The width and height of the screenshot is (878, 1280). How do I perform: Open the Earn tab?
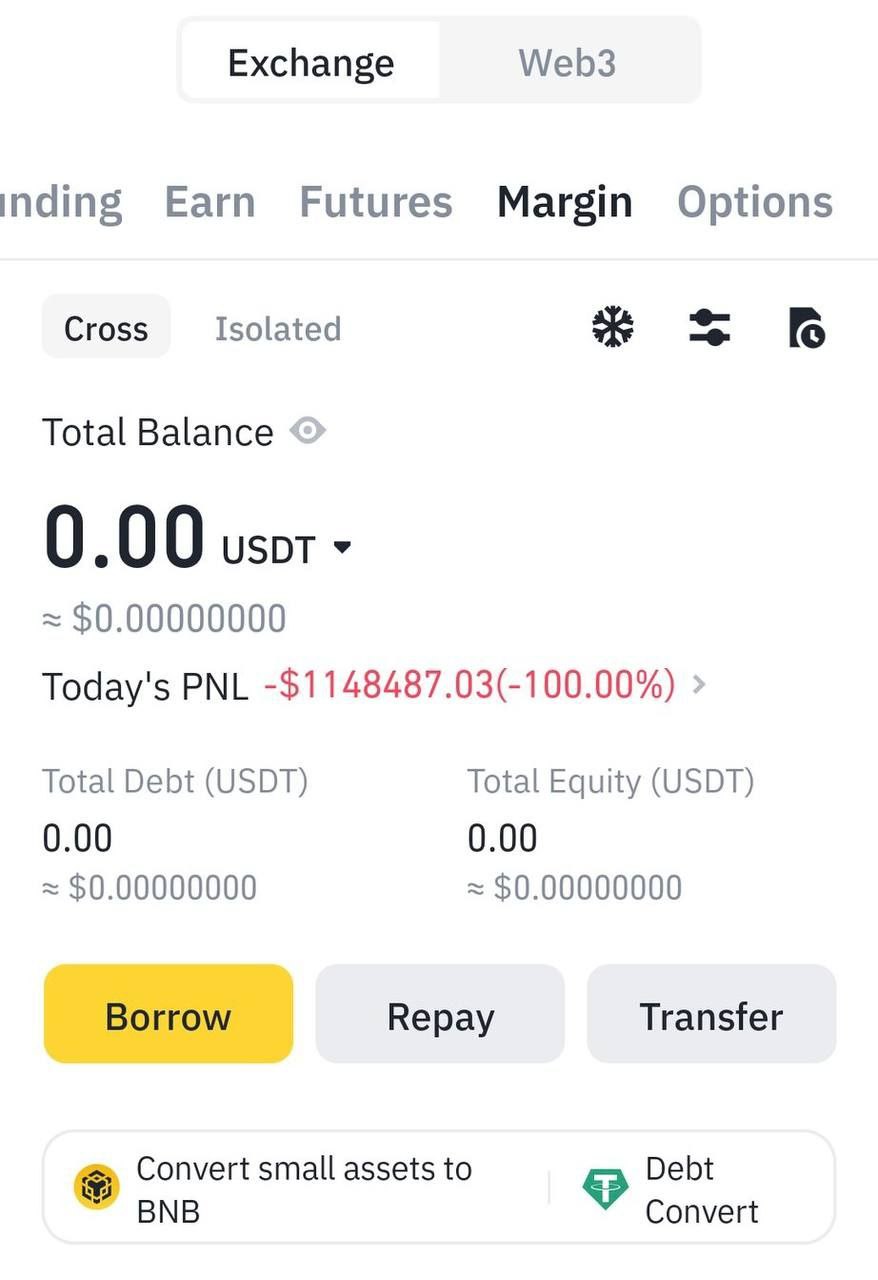click(209, 202)
